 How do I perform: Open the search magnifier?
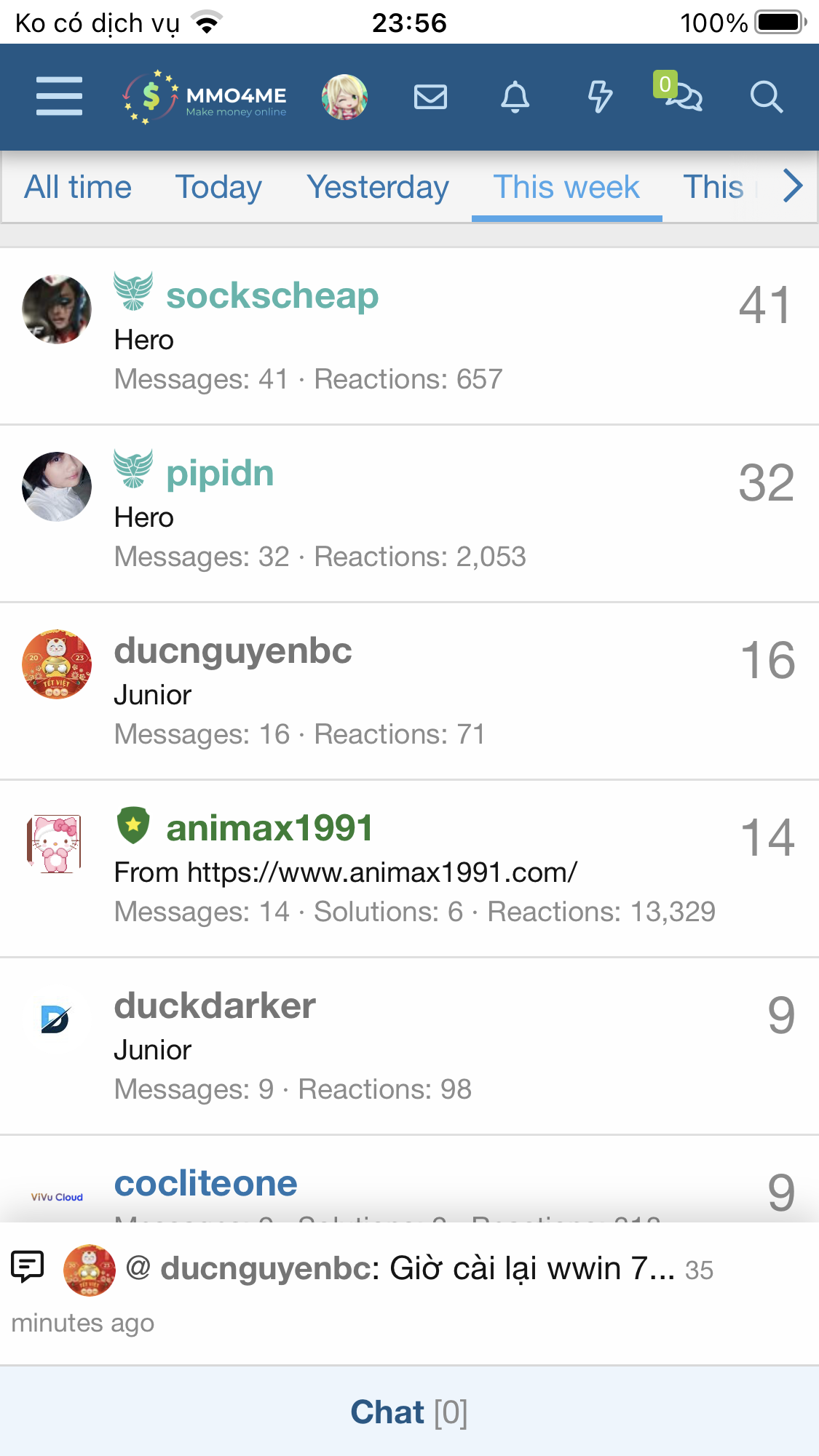click(x=766, y=97)
